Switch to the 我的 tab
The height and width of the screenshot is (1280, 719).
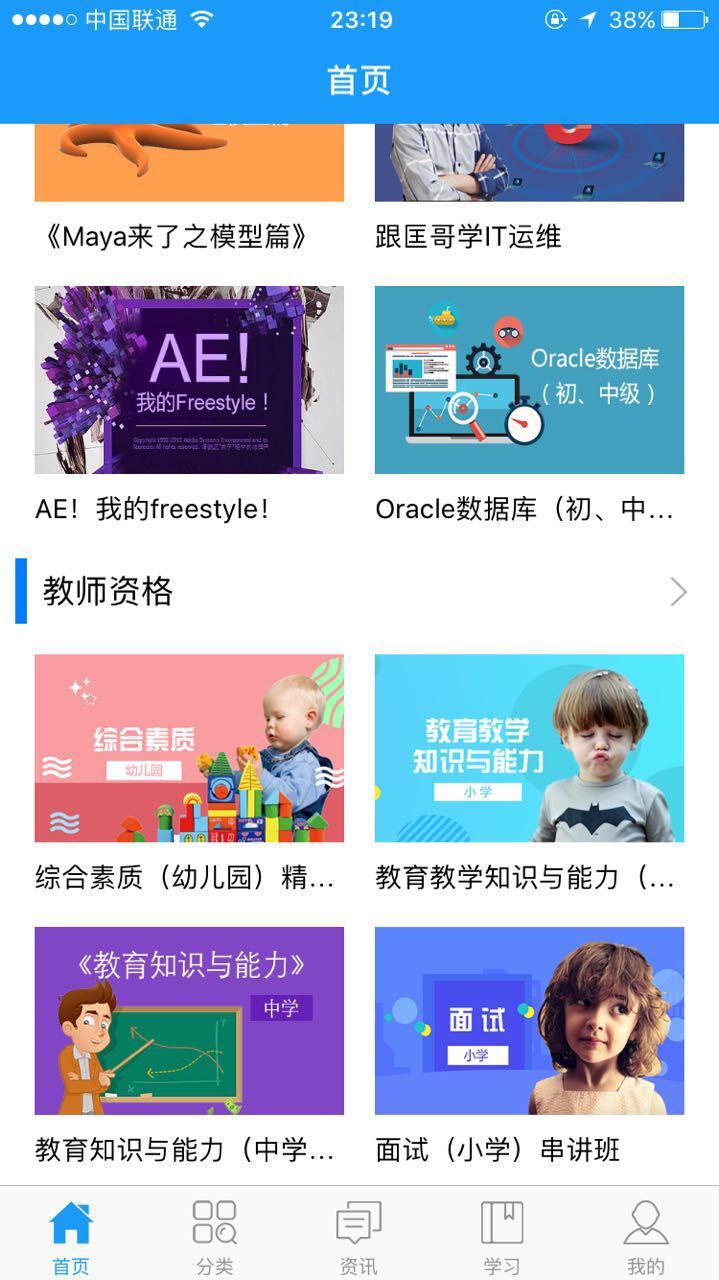tap(646, 1237)
